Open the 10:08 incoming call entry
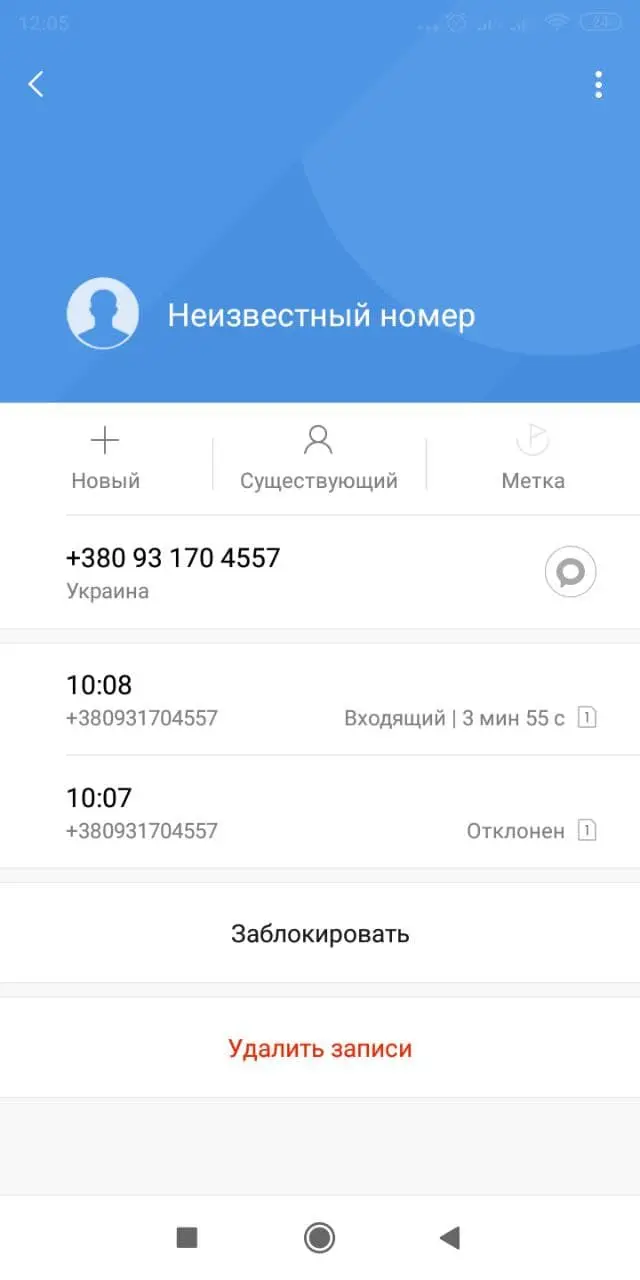The width and height of the screenshot is (640, 1280). tap(320, 700)
